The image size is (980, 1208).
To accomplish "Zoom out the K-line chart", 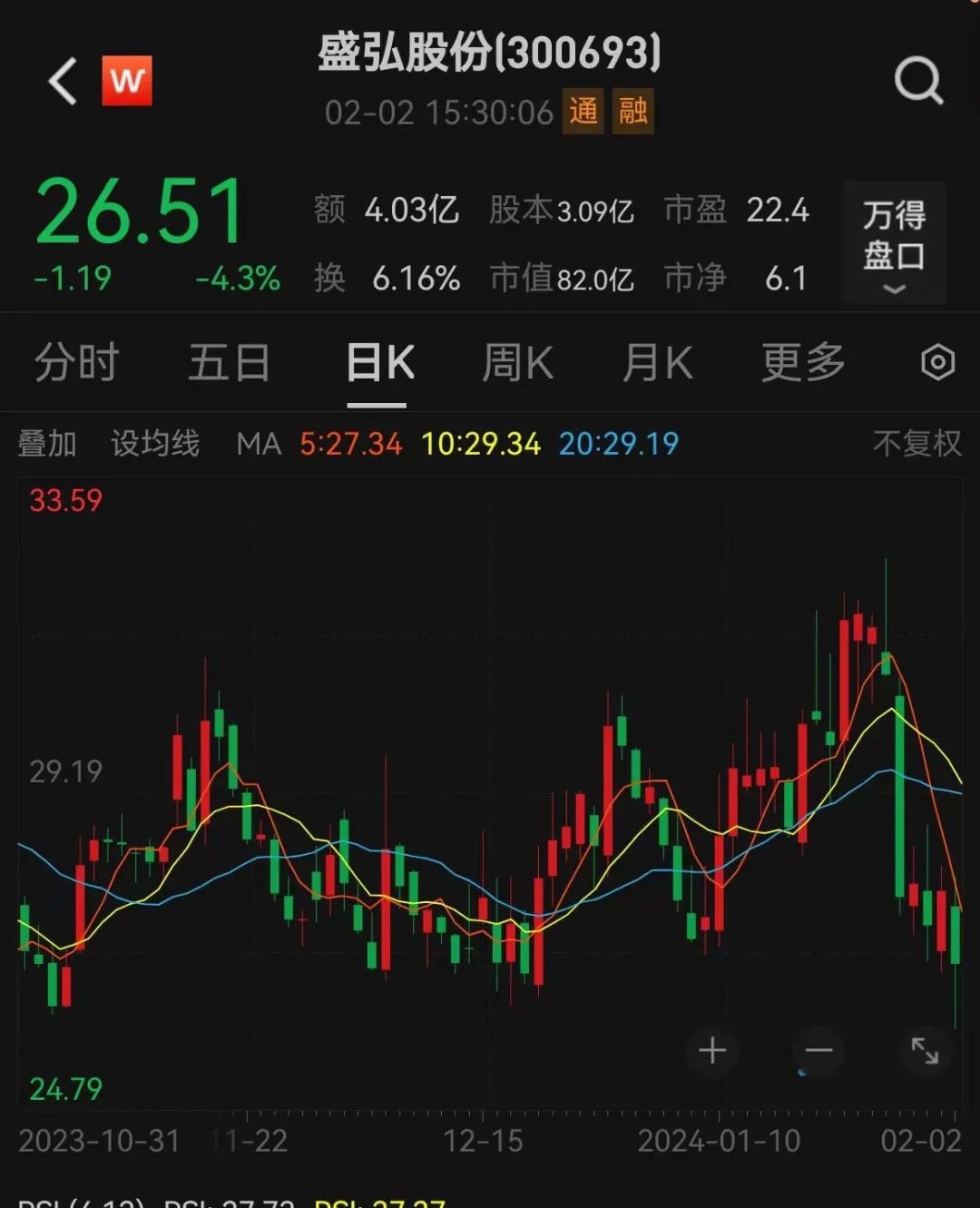I will pyautogui.click(x=818, y=1050).
